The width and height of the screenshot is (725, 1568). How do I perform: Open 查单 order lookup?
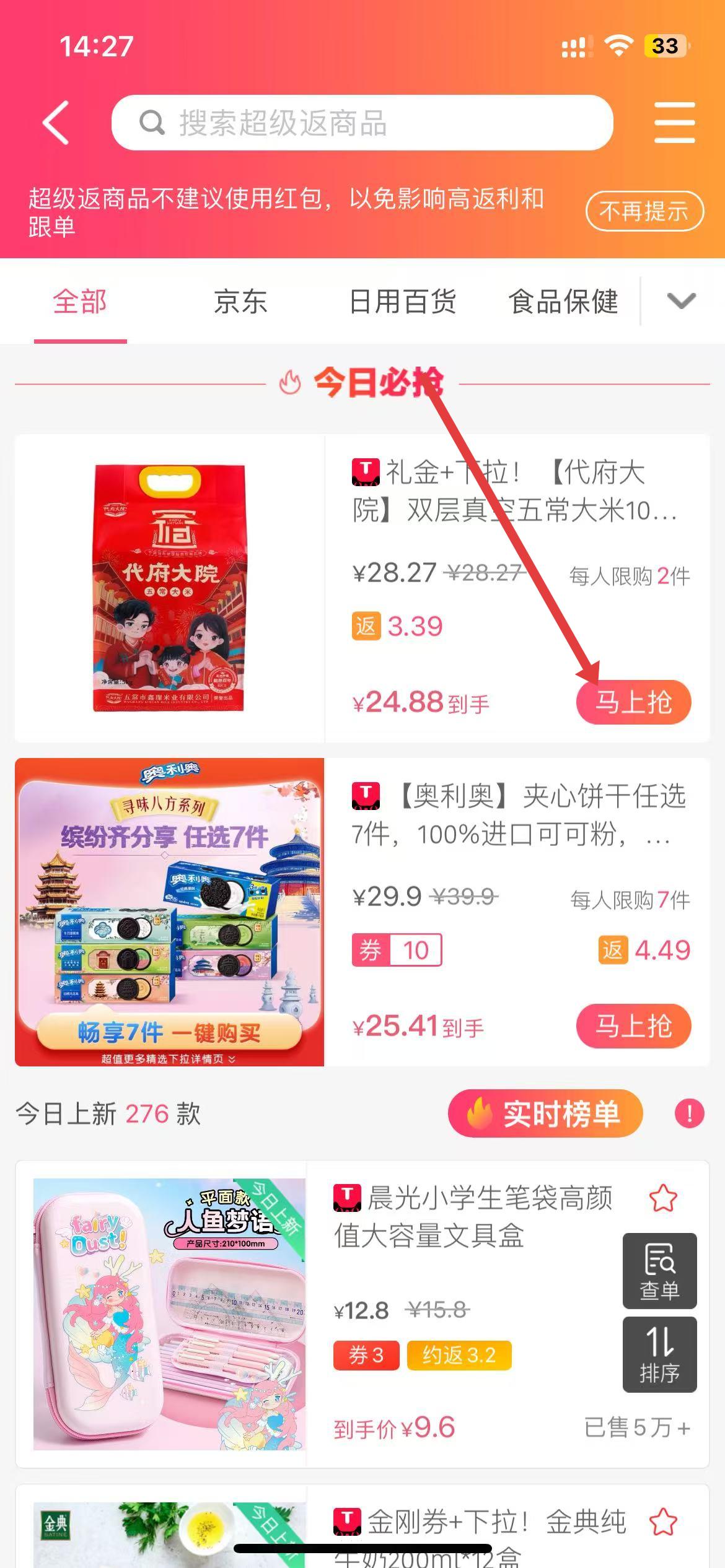point(659,1270)
